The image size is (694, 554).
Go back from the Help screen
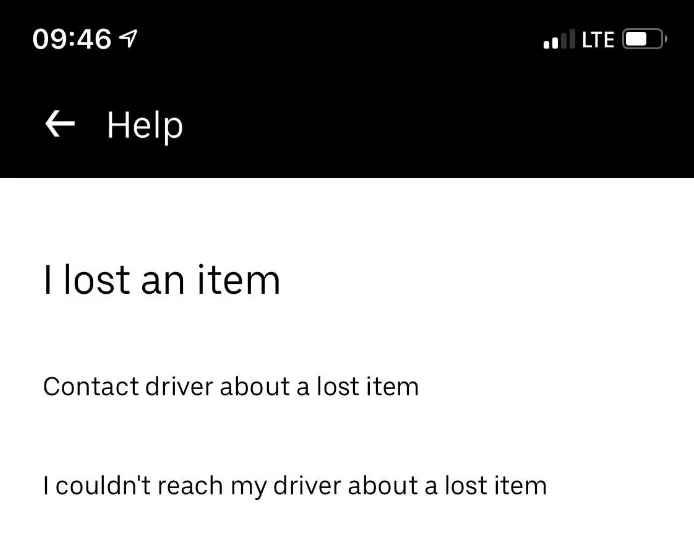(x=60, y=125)
